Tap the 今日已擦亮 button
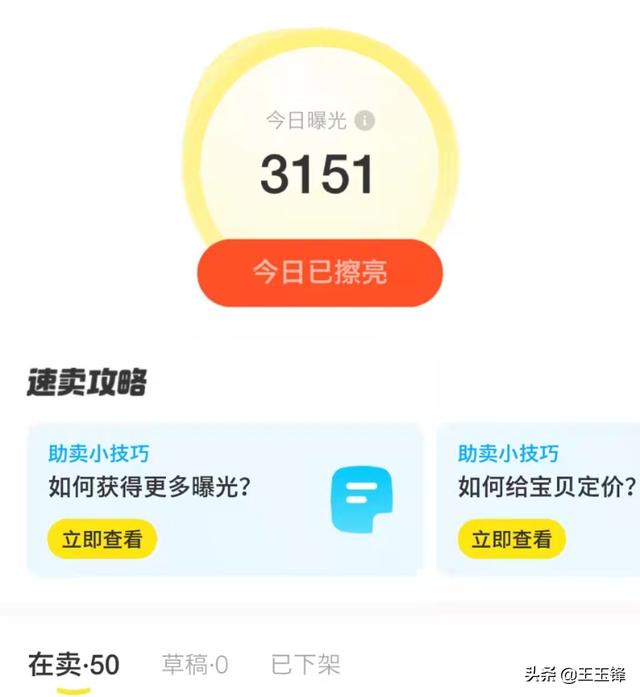 (x=319, y=272)
